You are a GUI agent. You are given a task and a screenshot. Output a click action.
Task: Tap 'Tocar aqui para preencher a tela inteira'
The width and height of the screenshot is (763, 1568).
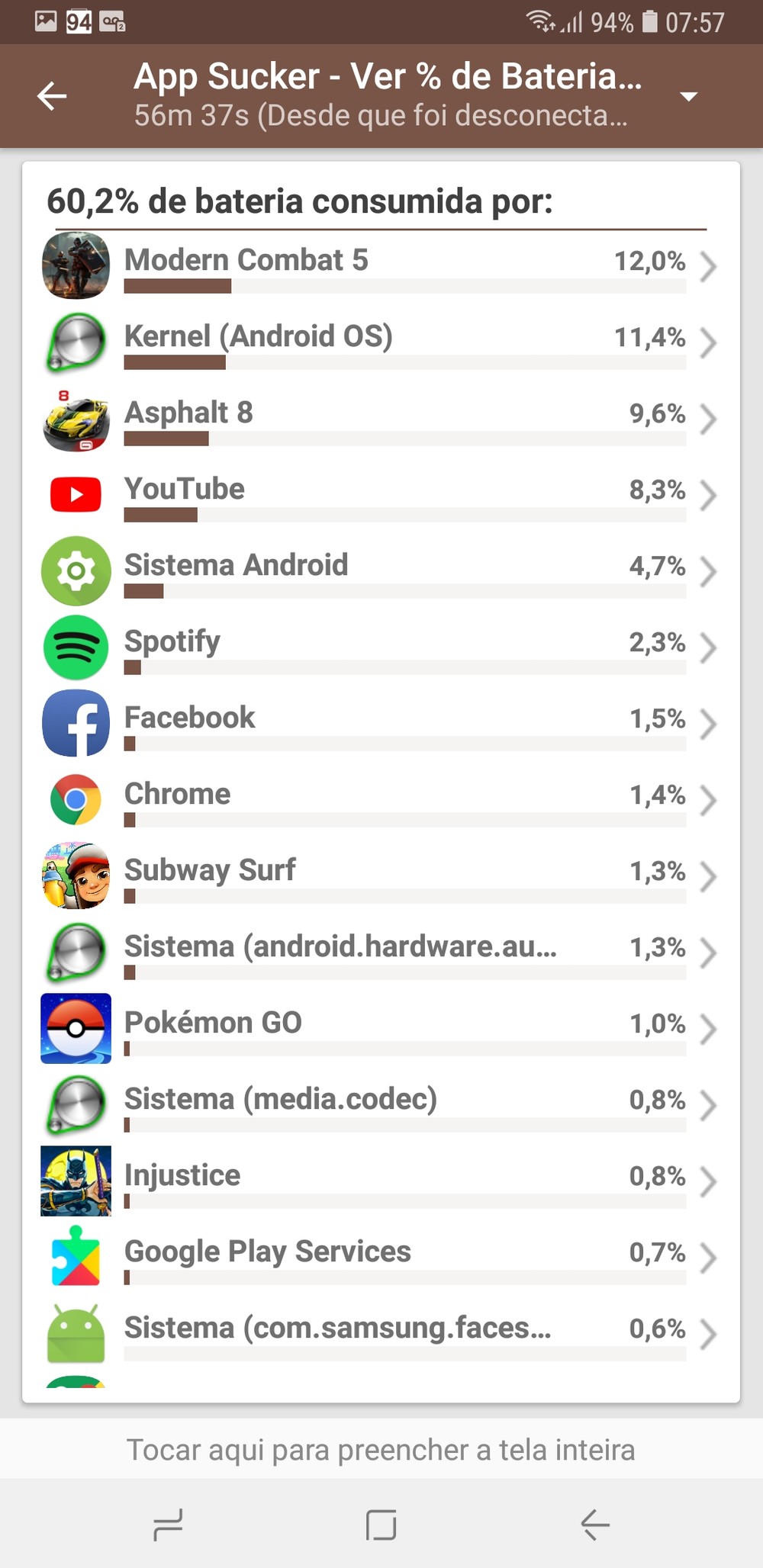pos(381,1450)
